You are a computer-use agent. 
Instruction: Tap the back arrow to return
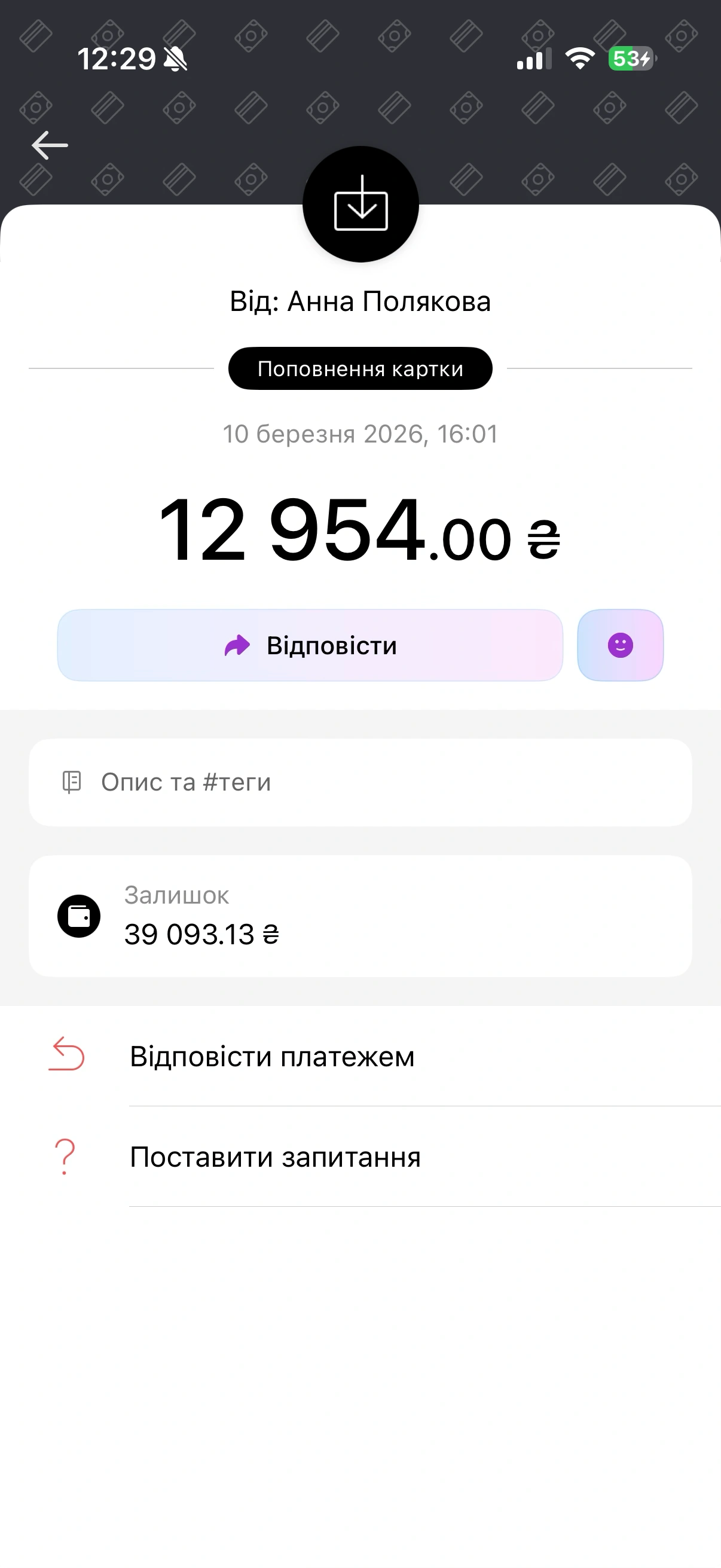pyautogui.click(x=48, y=144)
